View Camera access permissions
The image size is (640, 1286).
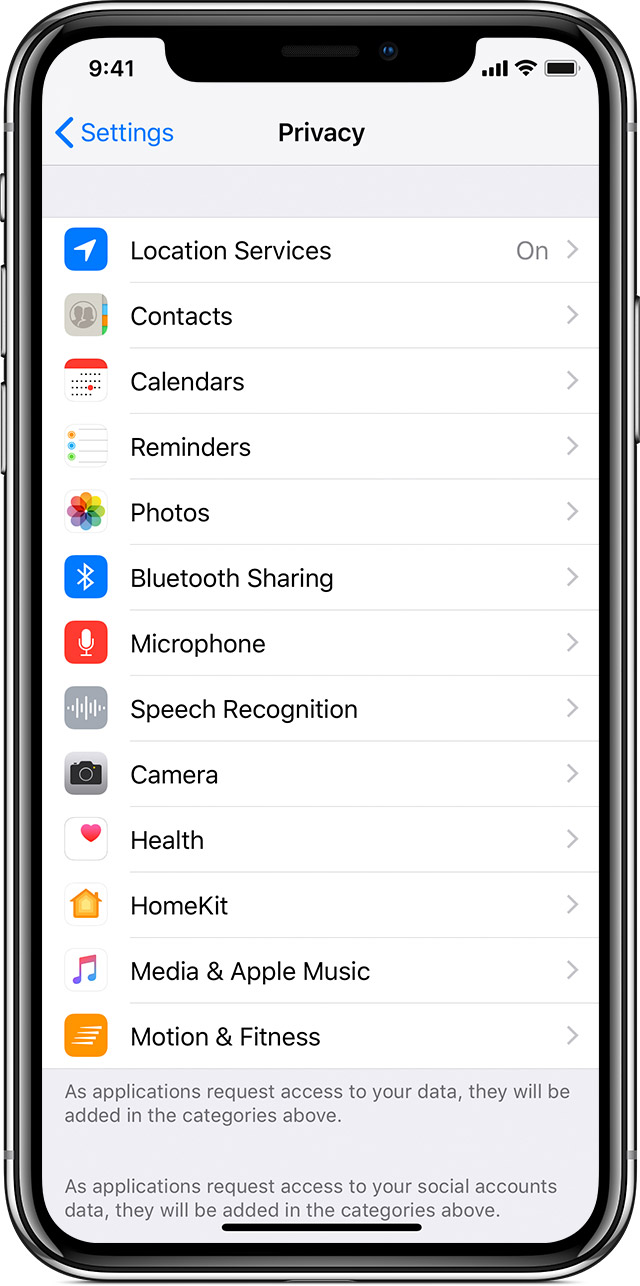320,775
